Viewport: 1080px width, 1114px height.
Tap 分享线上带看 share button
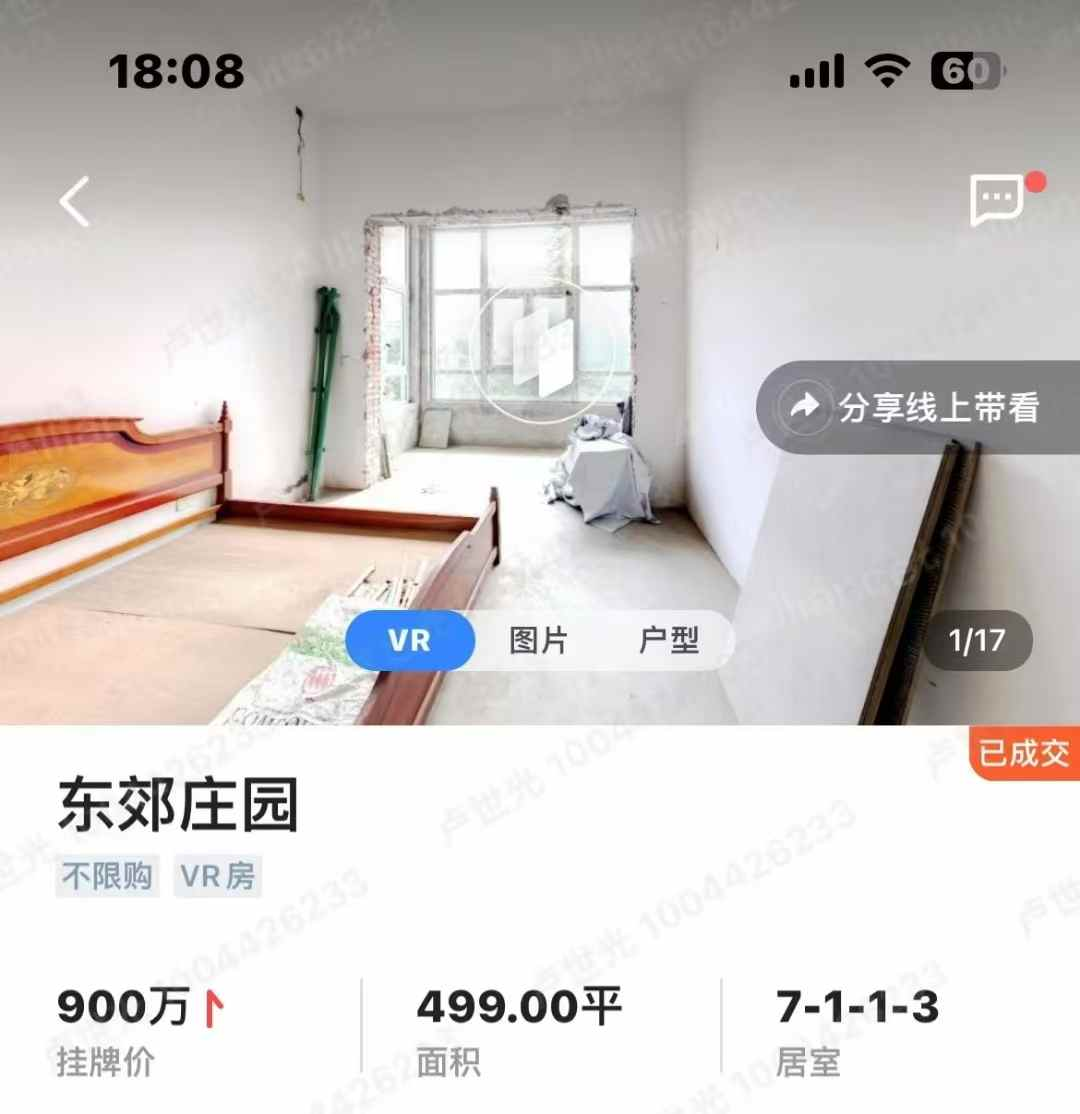(x=918, y=407)
